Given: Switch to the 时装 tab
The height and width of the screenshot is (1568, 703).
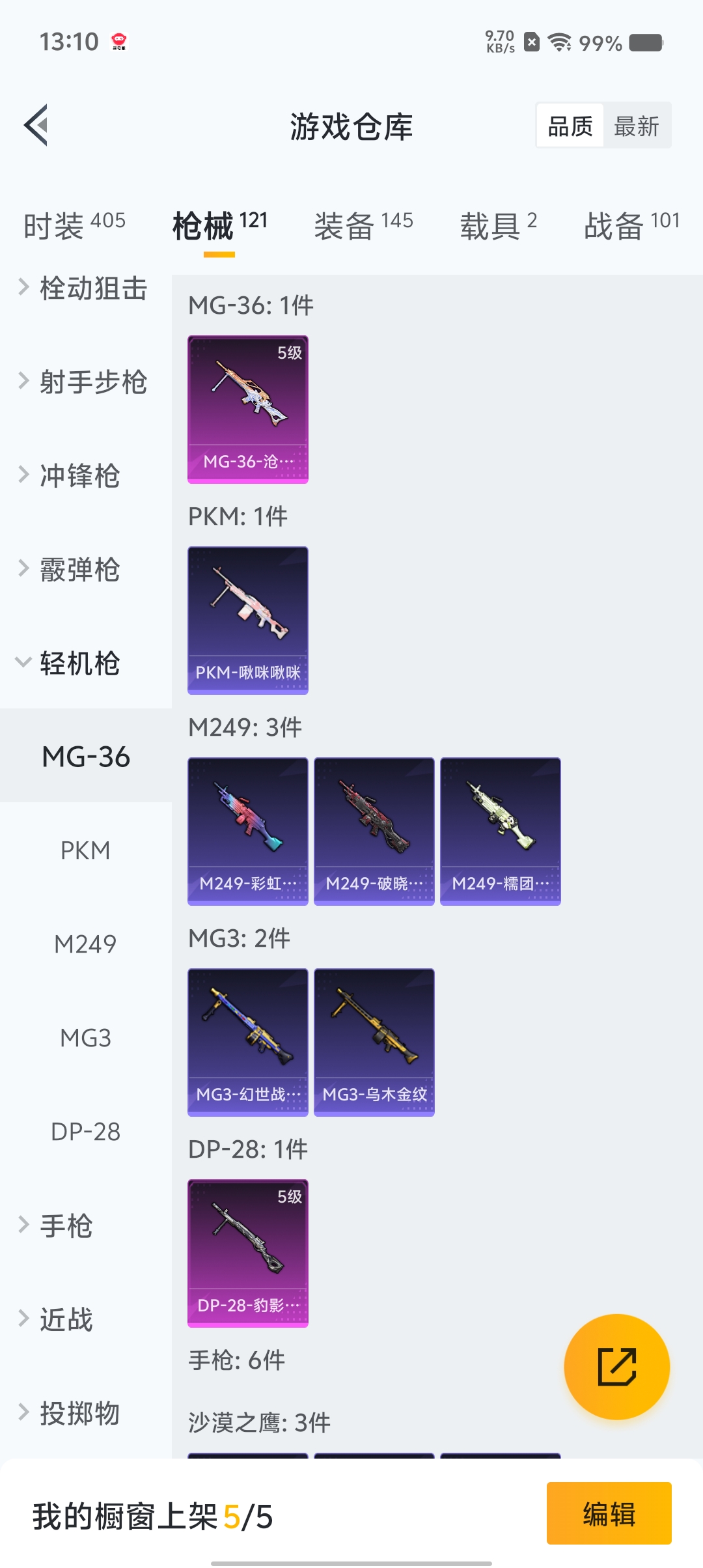Looking at the screenshot, I should click(74, 225).
